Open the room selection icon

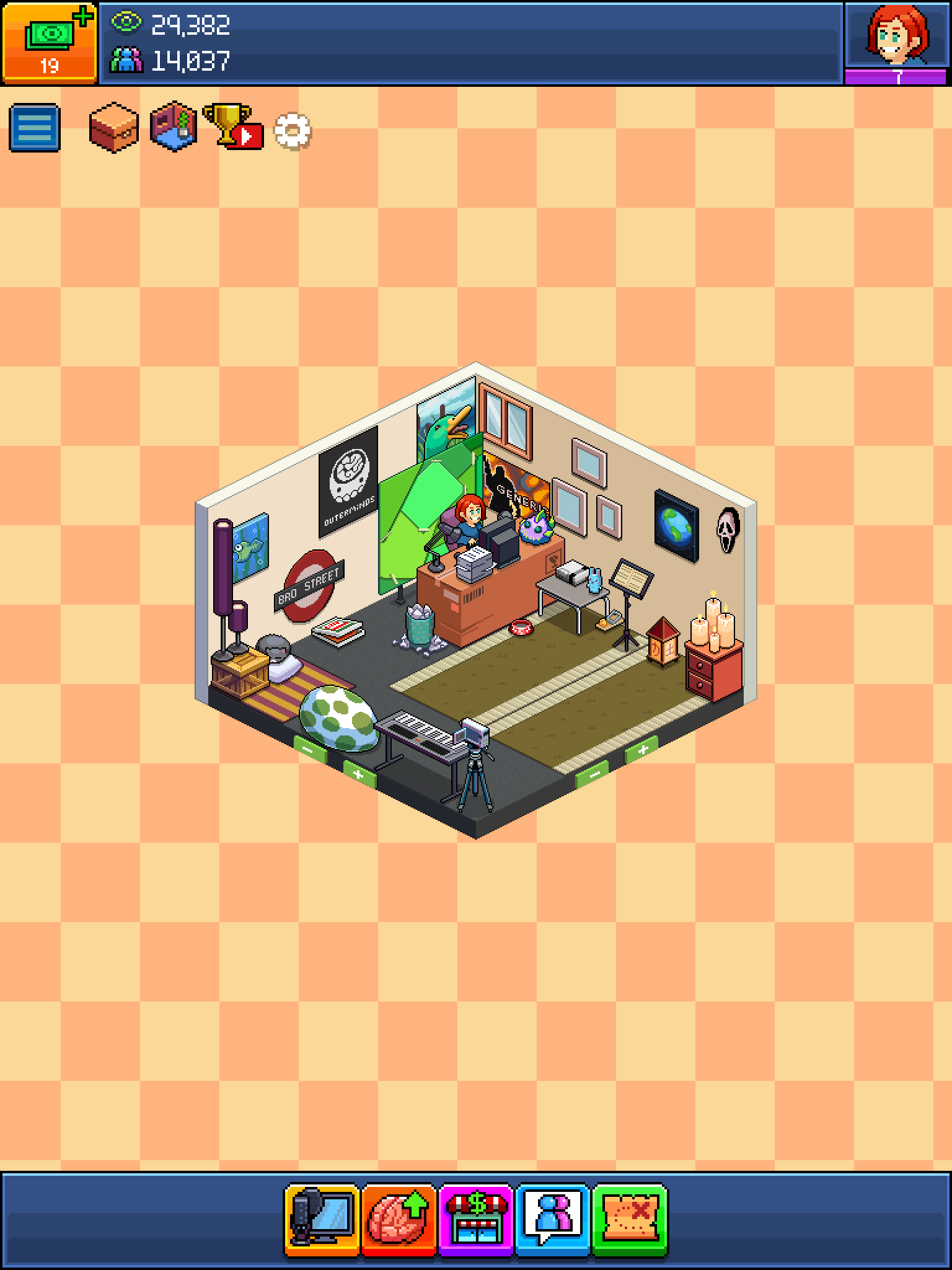pos(174,127)
